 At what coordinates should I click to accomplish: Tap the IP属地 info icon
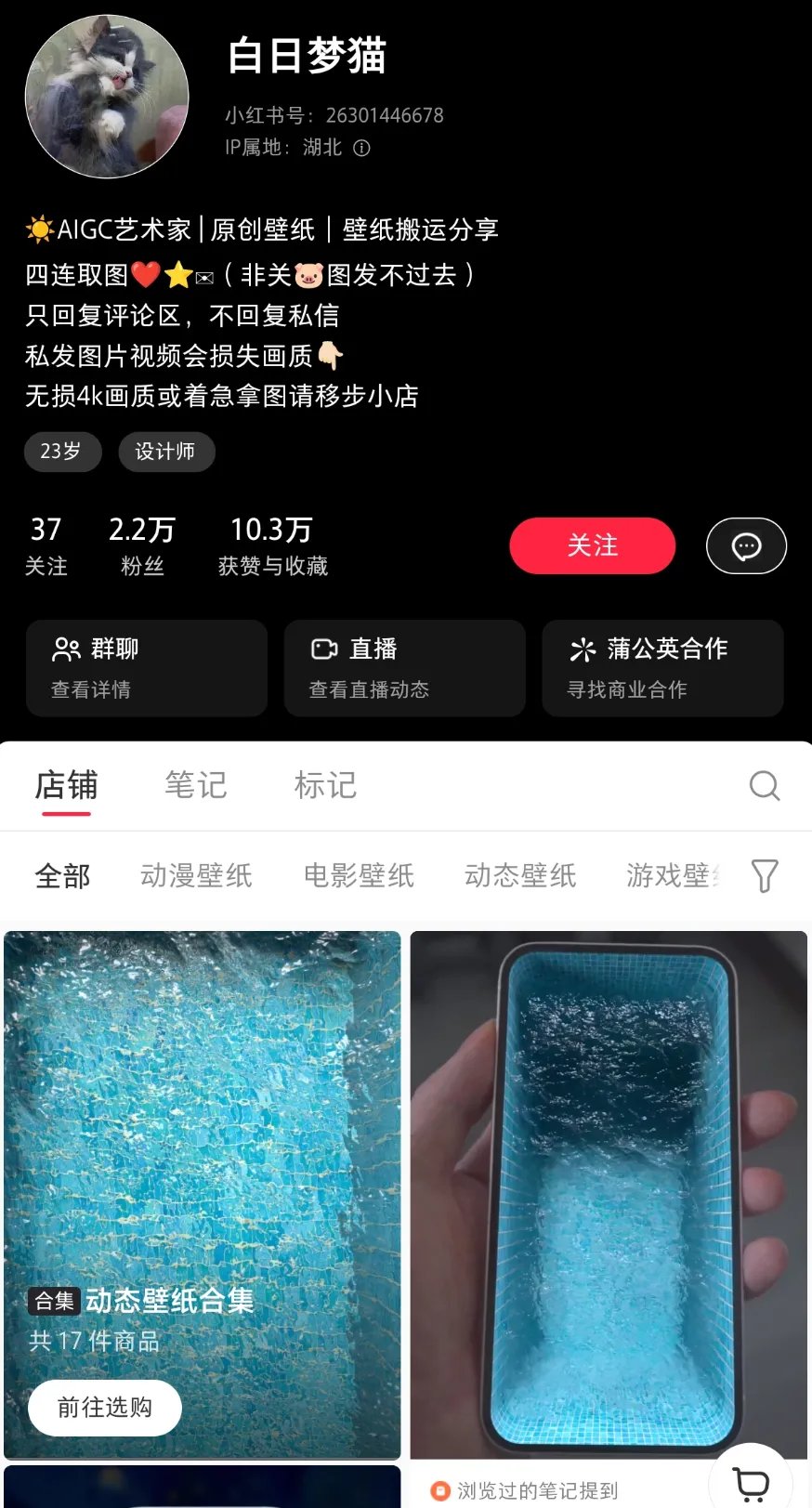point(362,148)
